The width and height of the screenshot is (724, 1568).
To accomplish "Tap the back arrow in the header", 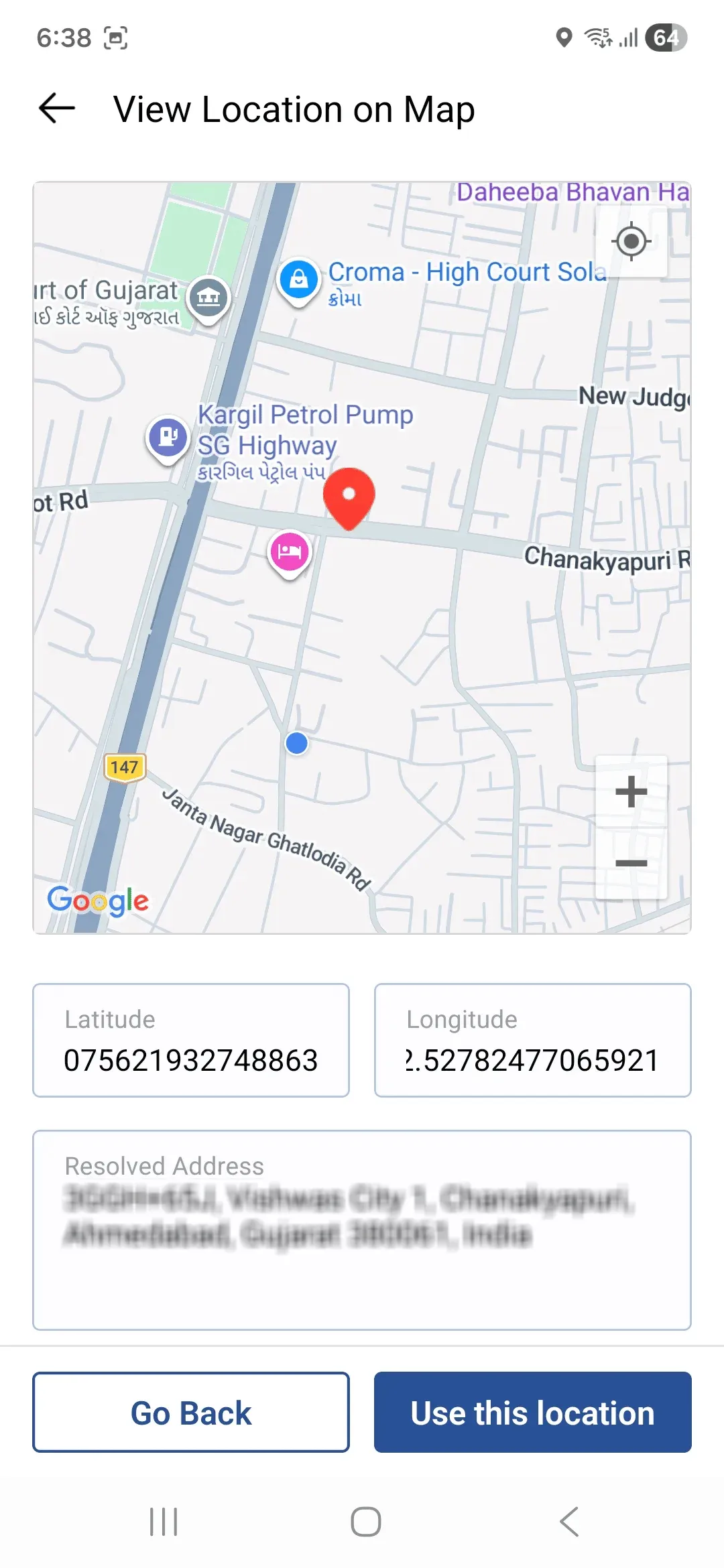I will click(x=57, y=109).
